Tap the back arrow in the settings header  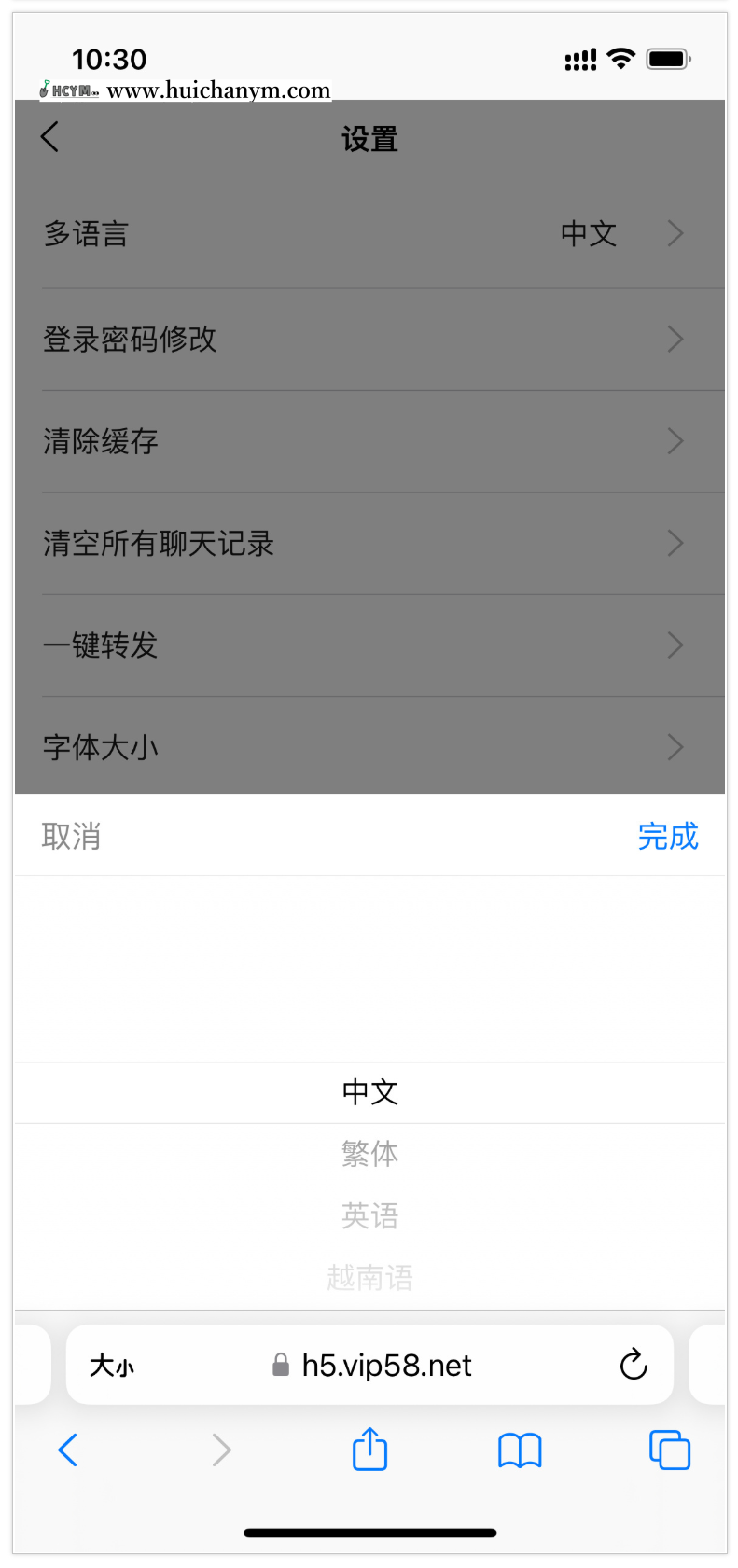tap(49, 136)
